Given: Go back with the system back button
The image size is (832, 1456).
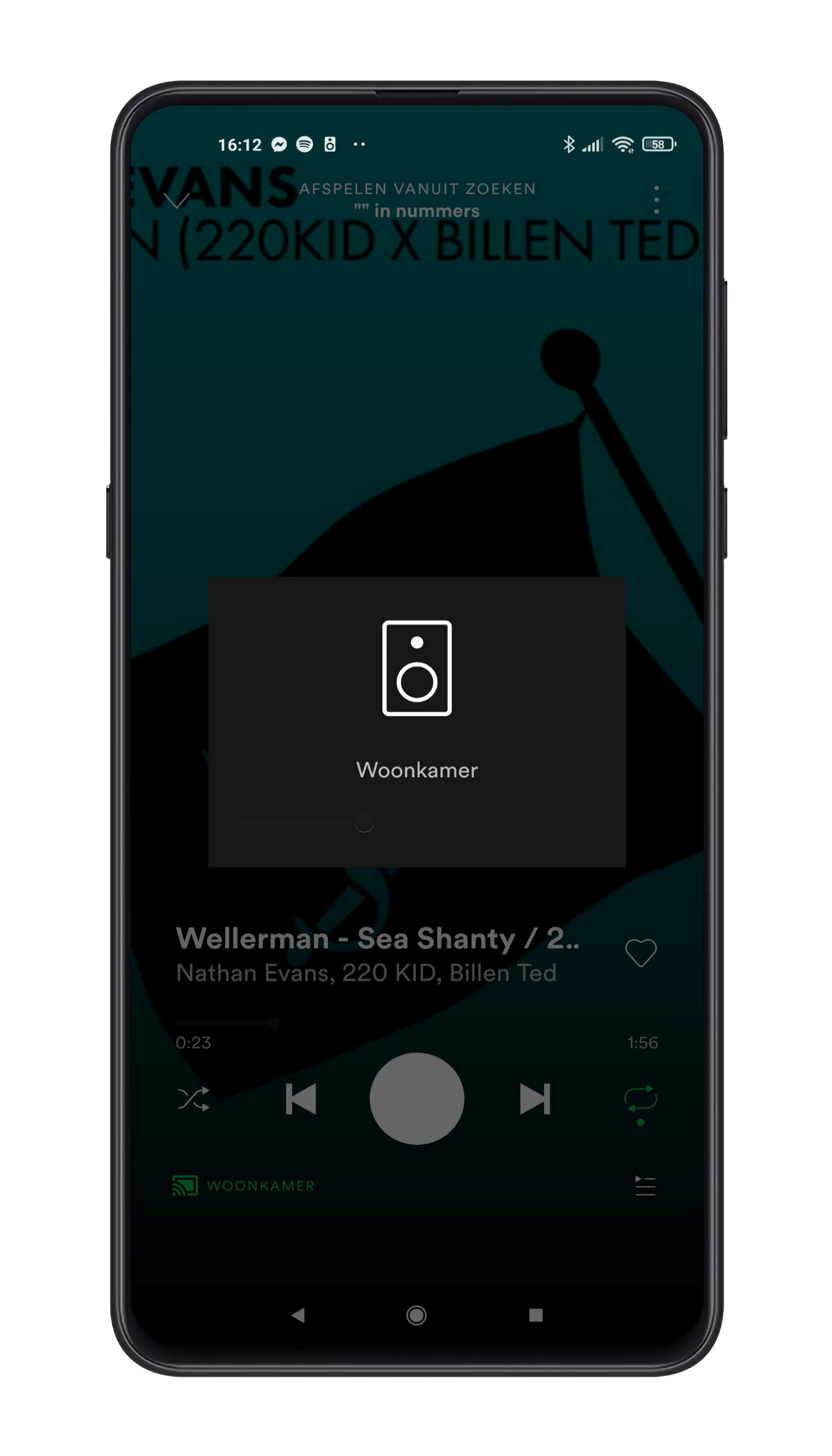Looking at the screenshot, I should [298, 1316].
